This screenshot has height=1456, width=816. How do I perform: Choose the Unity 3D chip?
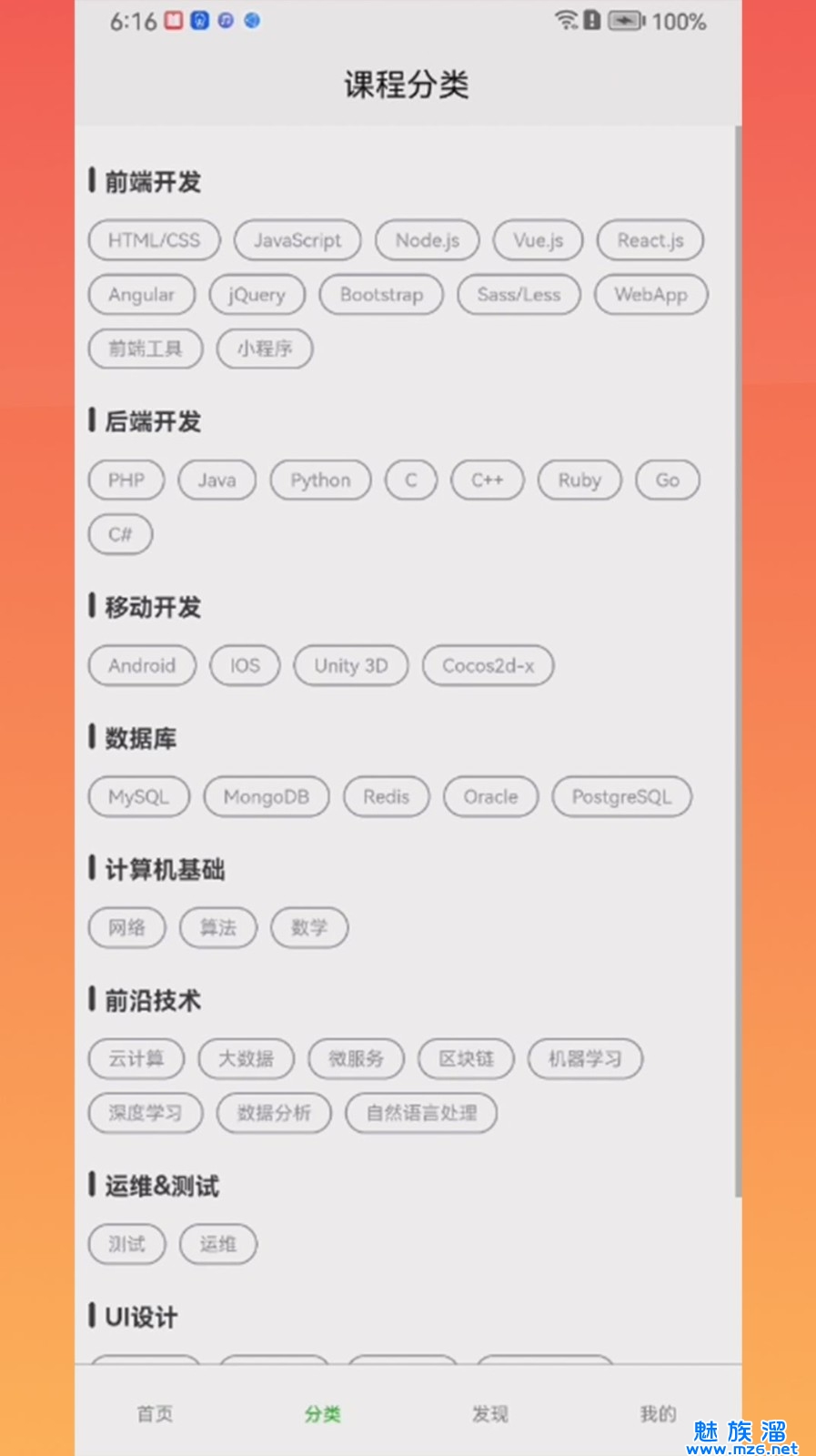tap(351, 665)
